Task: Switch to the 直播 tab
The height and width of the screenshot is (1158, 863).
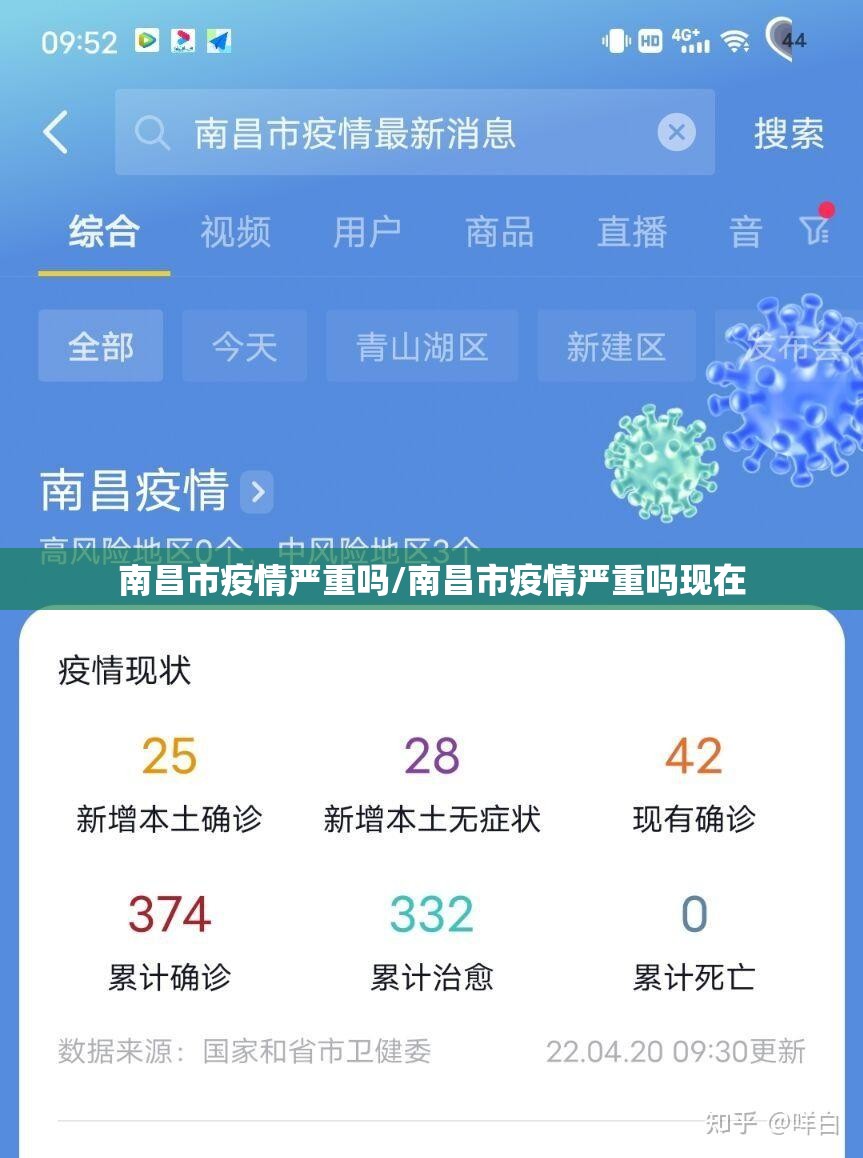Action: tap(632, 232)
